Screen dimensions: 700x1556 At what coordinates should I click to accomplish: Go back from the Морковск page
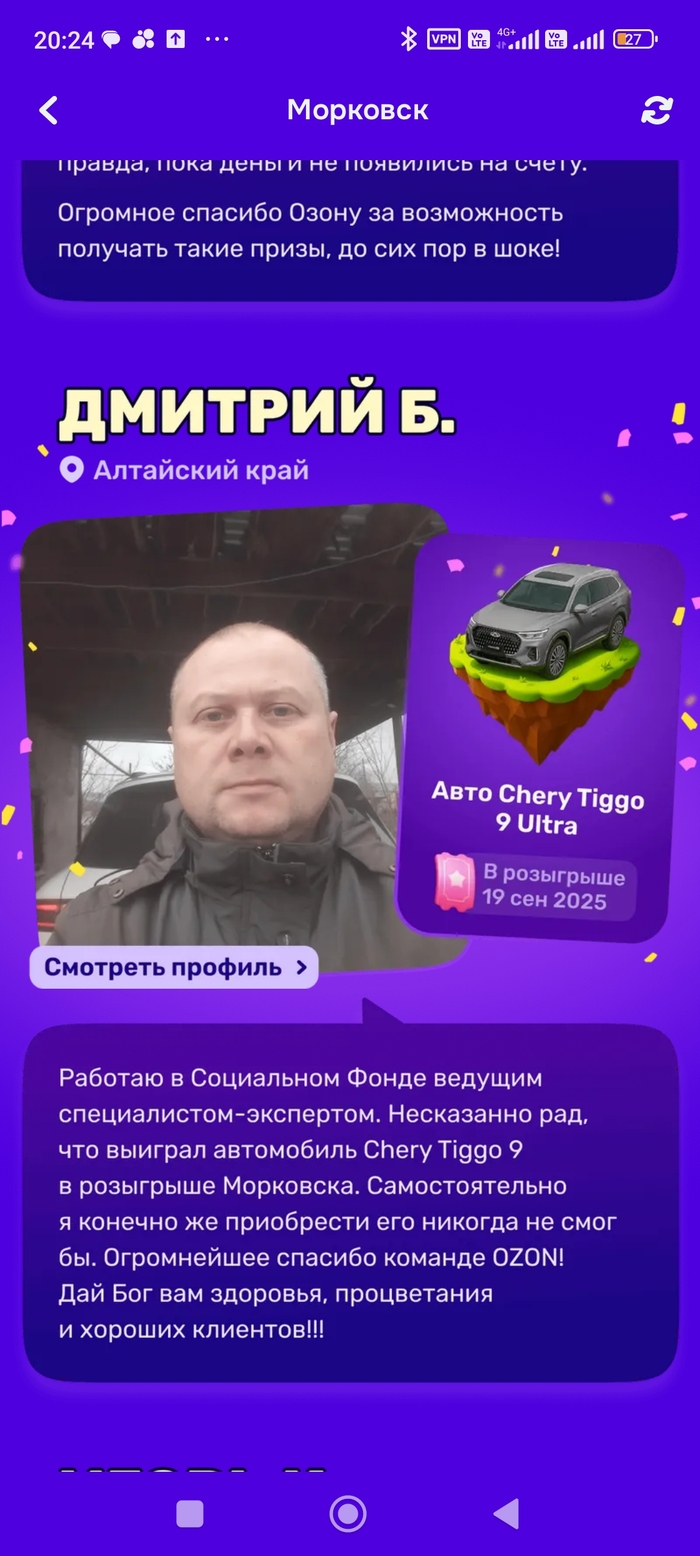[x=48, y=110]
